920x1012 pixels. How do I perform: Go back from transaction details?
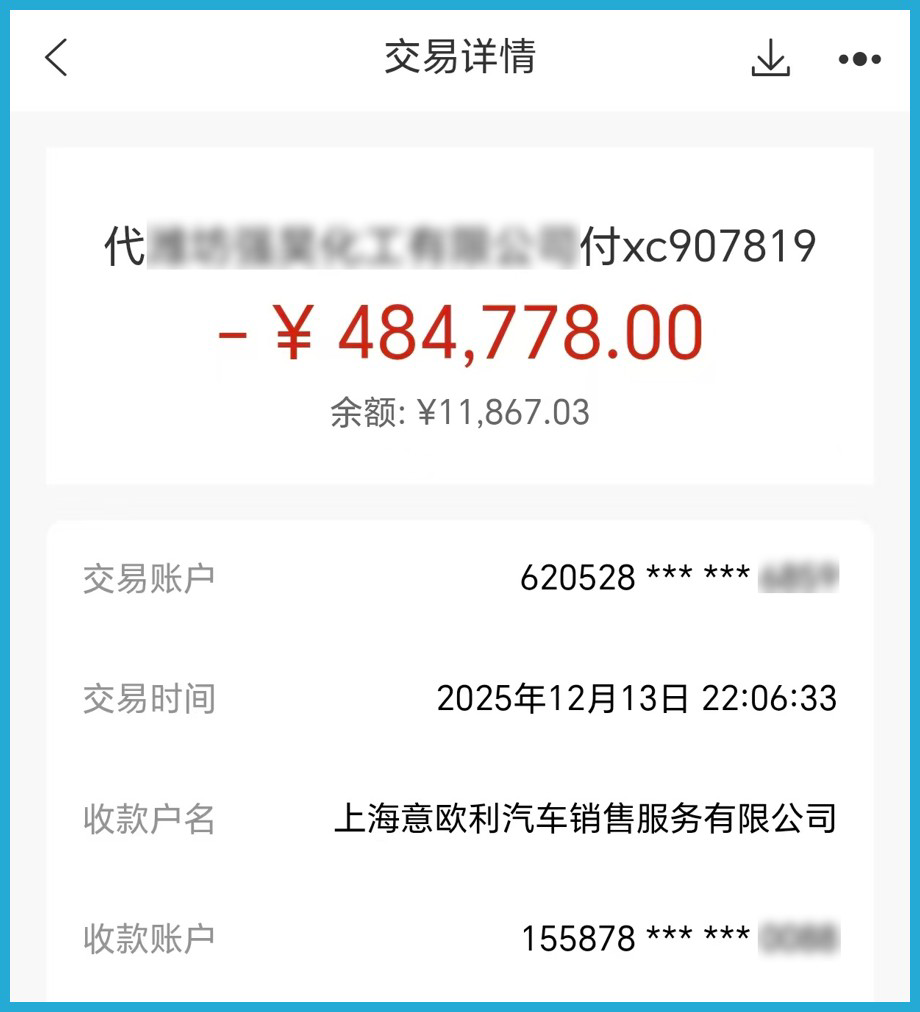pyautogui.click(x=57, y=58)
